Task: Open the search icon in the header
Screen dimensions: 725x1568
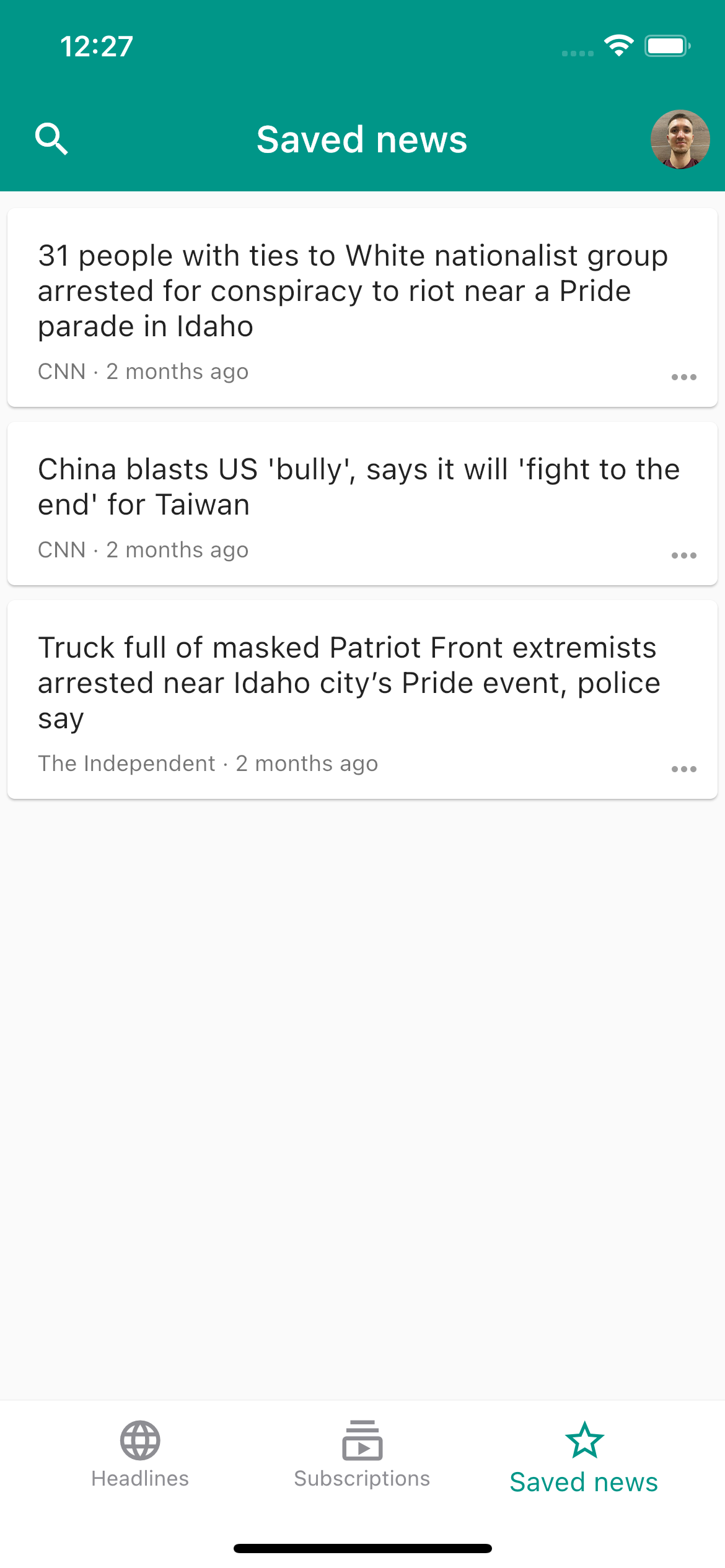Action: pos(51,139)
